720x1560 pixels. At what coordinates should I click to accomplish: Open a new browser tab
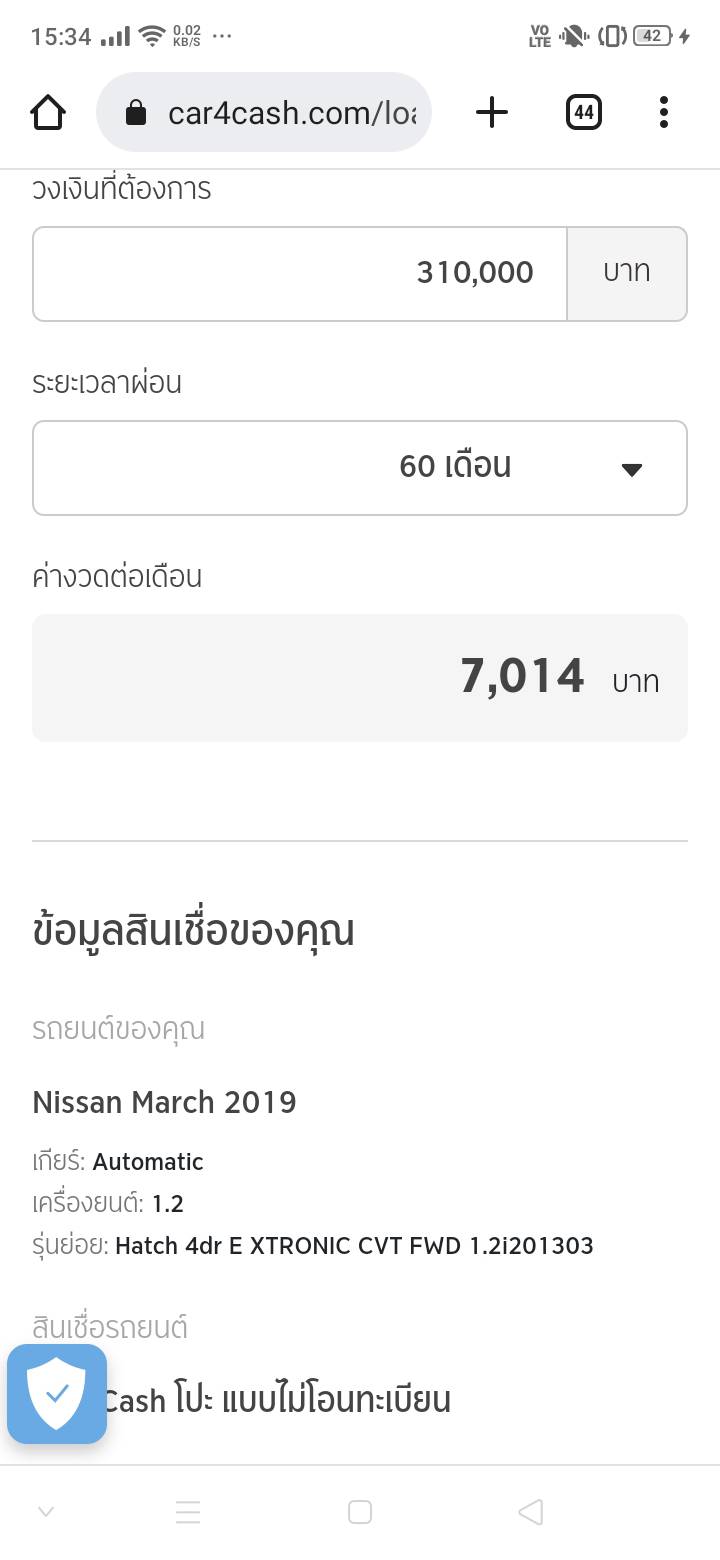(491, 113)
